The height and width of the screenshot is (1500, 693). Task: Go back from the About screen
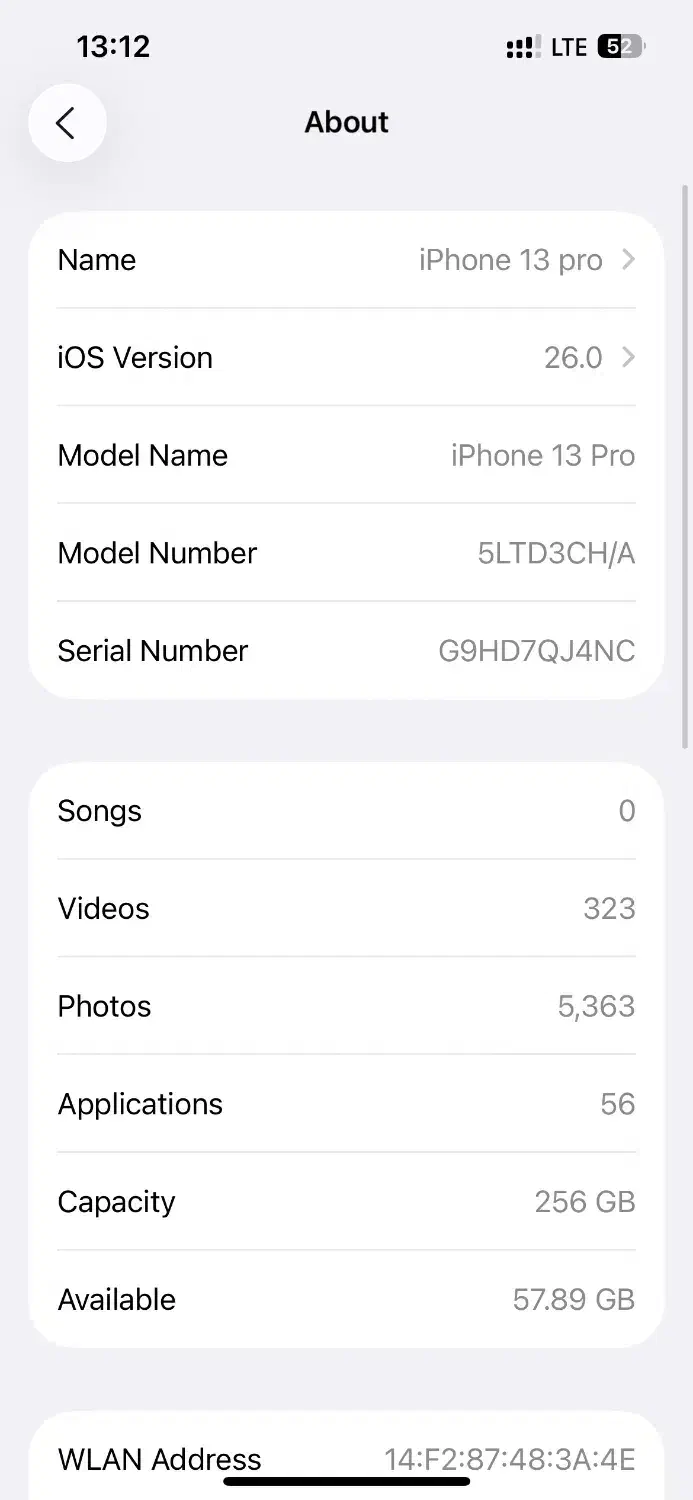pos(66,123)
